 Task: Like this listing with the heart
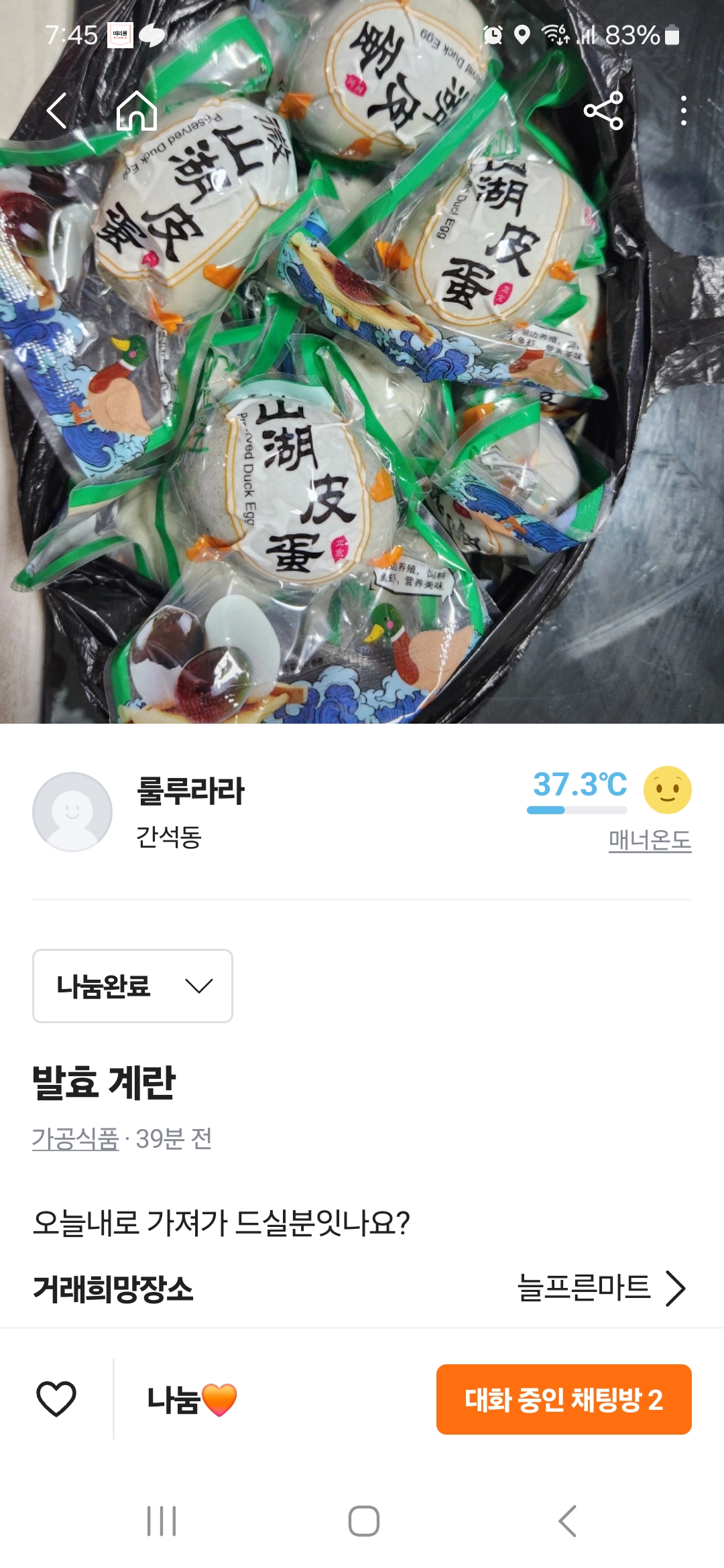click(x=56, y=1399)
